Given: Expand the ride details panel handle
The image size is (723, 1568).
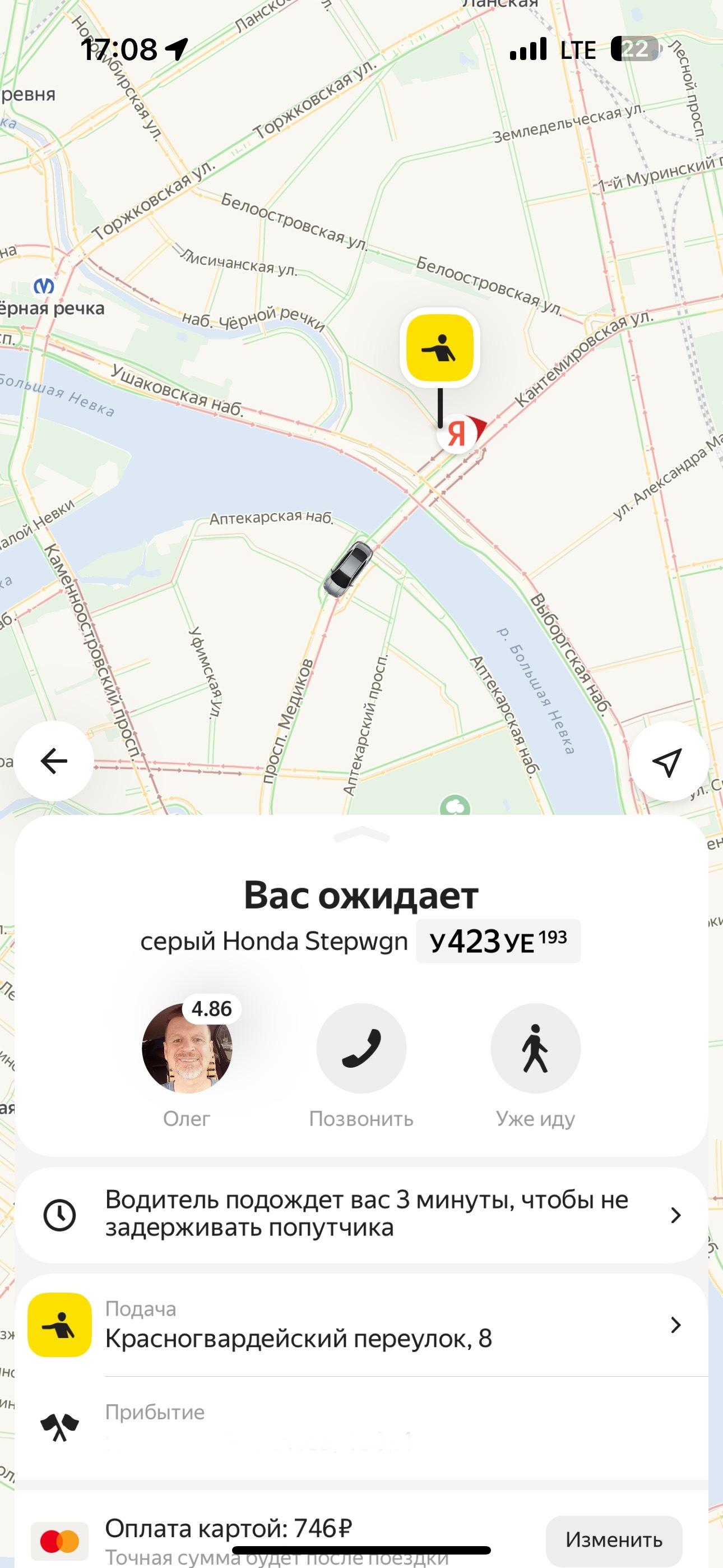Looking at the screenshot, I should point(361,835).
